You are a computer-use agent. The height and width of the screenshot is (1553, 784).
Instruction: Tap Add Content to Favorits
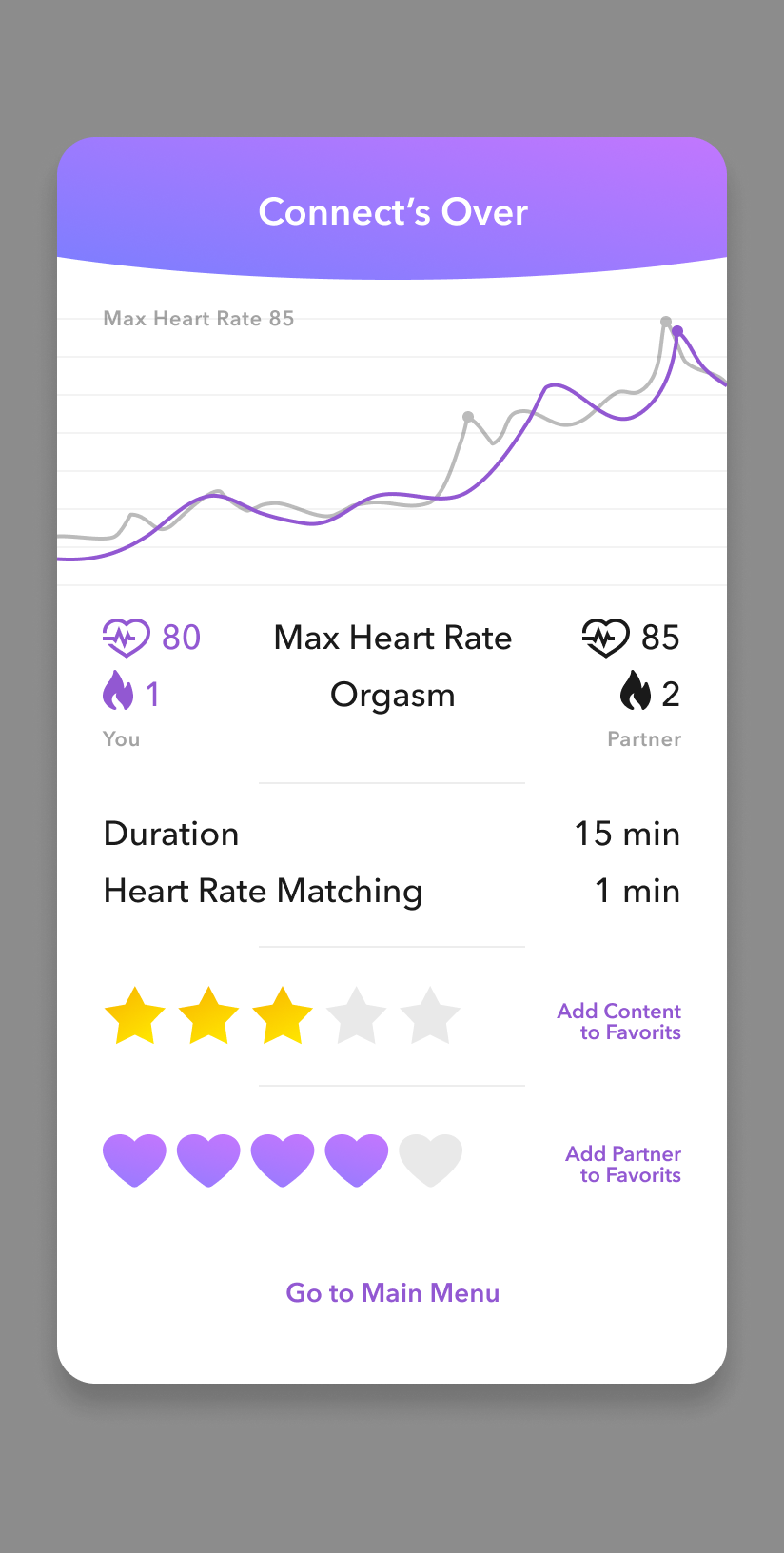tap(619, 1021)
